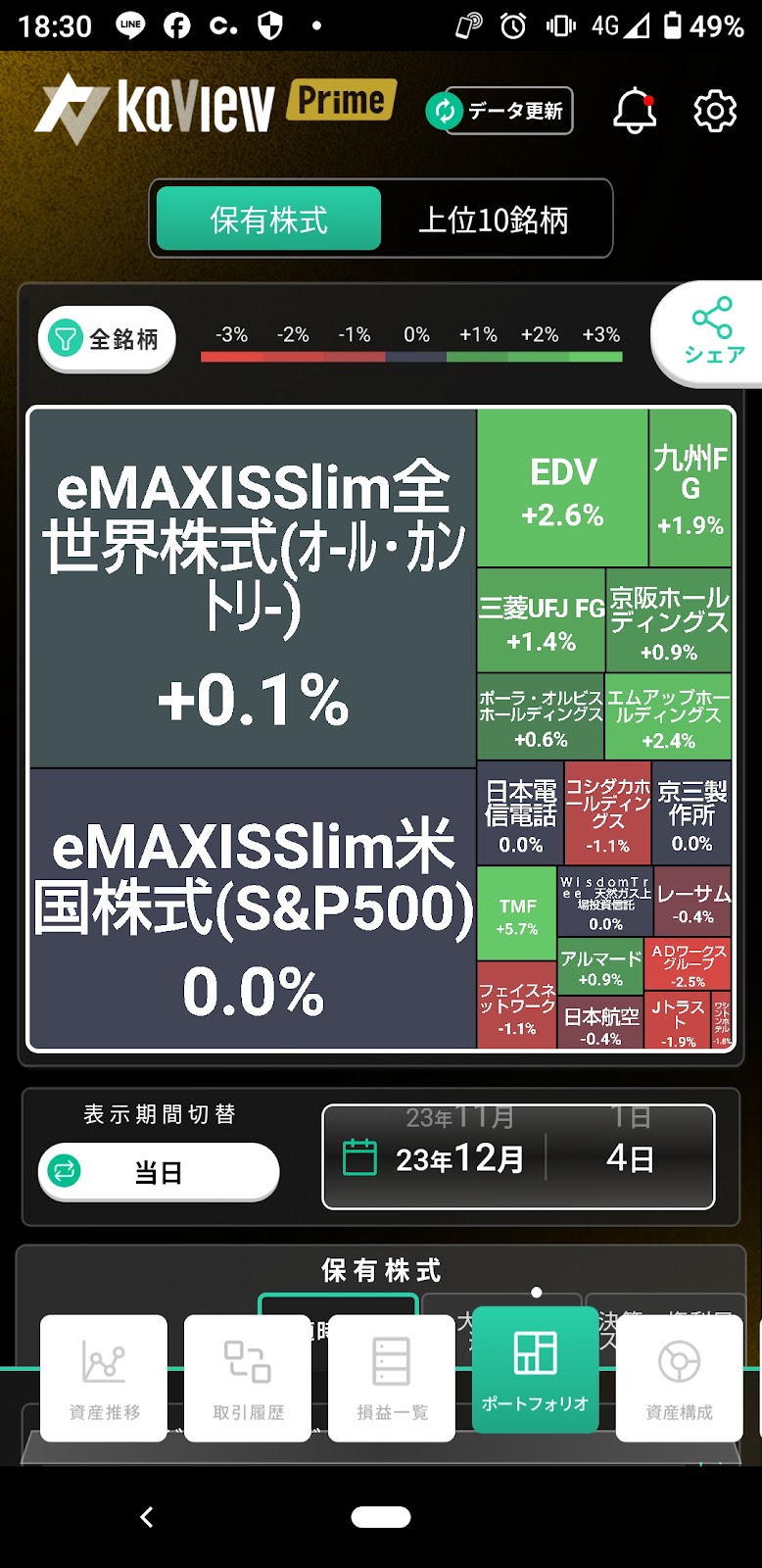Switch to the 上位10銘柄 tab
Image resolution: width=762 pixels, height=1568 pixels.
pos(494,220)
